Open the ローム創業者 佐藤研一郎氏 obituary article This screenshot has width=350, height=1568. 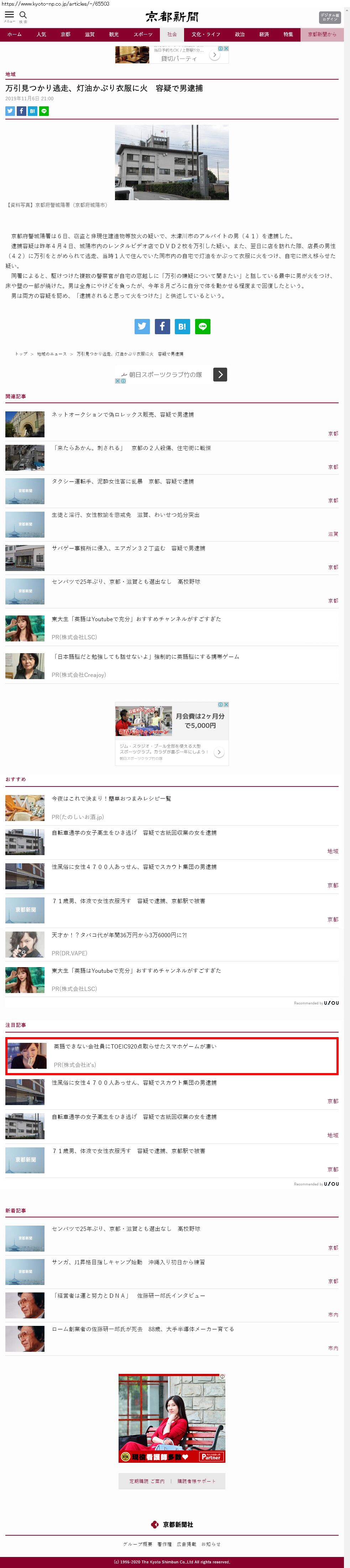(x=143, y=1329)
